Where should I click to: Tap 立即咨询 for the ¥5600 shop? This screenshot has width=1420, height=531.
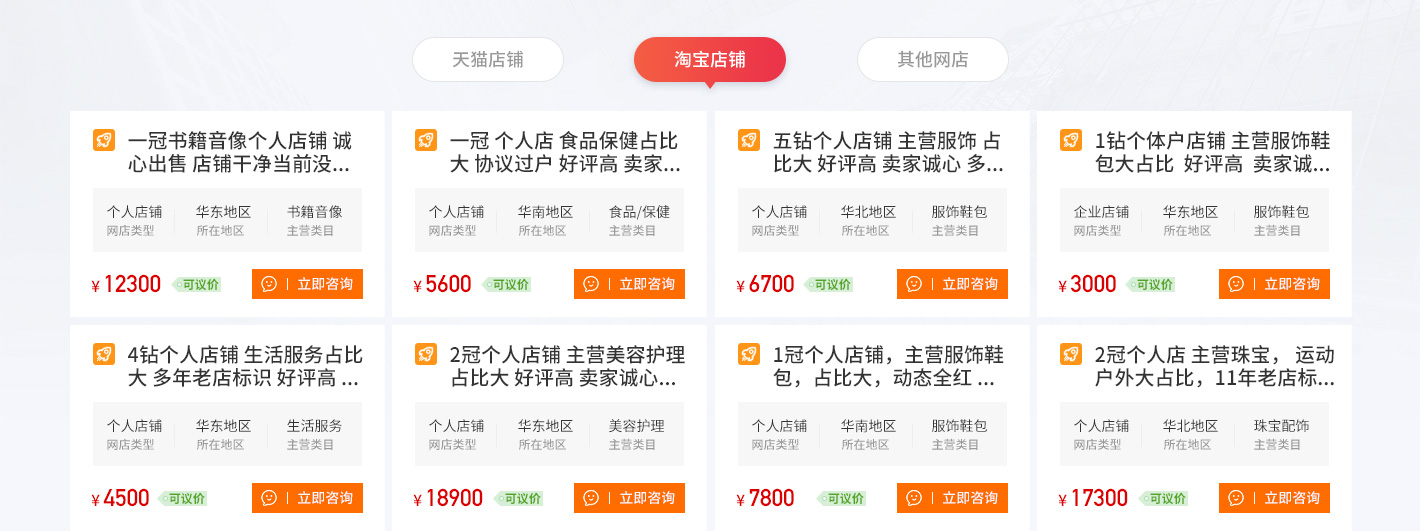(629, 284)
